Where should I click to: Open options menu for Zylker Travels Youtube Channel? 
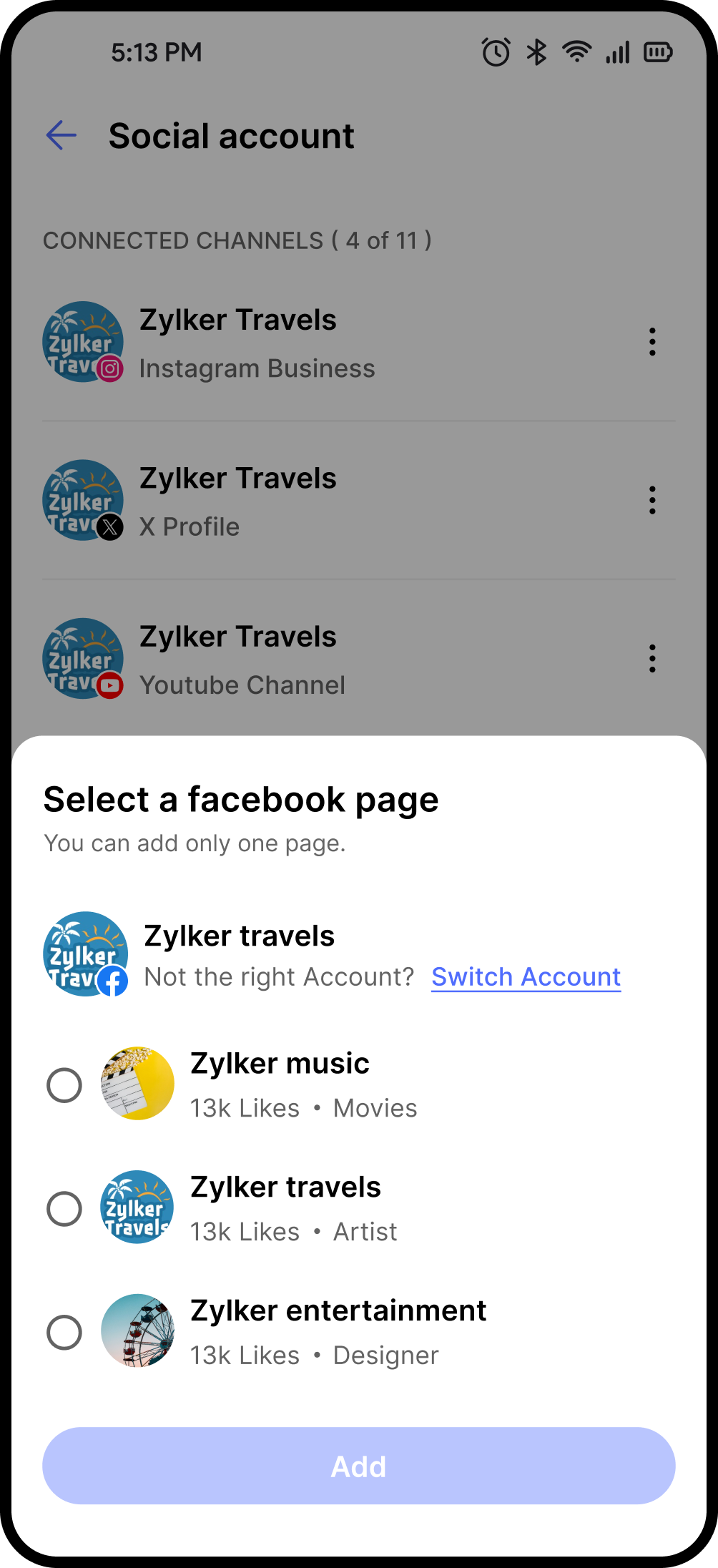[652, 658]
